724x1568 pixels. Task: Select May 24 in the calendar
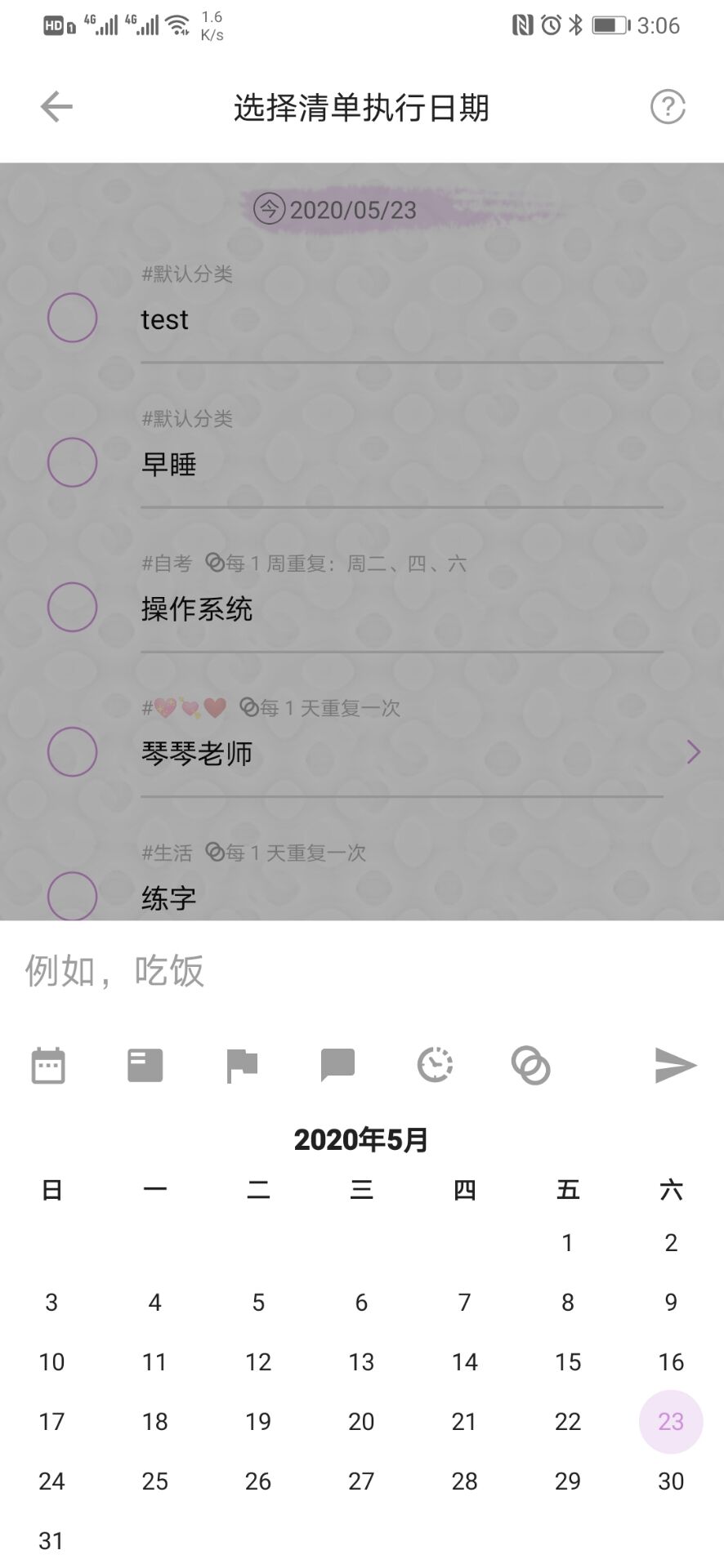51,1481
